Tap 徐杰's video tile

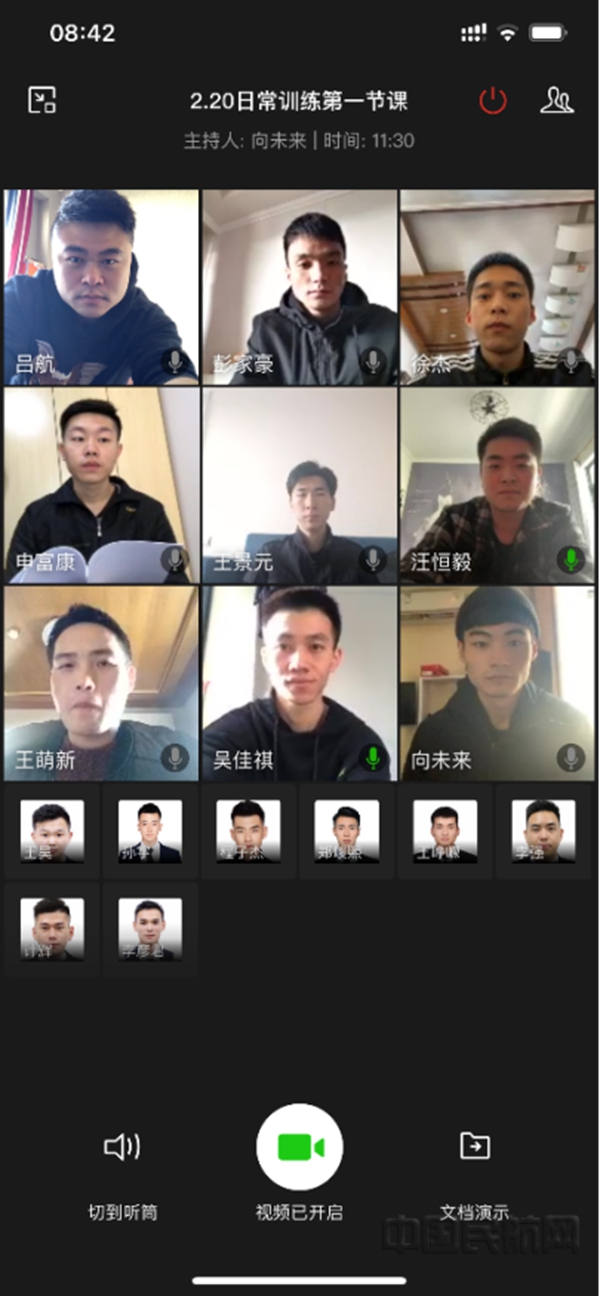click(497, 287)
